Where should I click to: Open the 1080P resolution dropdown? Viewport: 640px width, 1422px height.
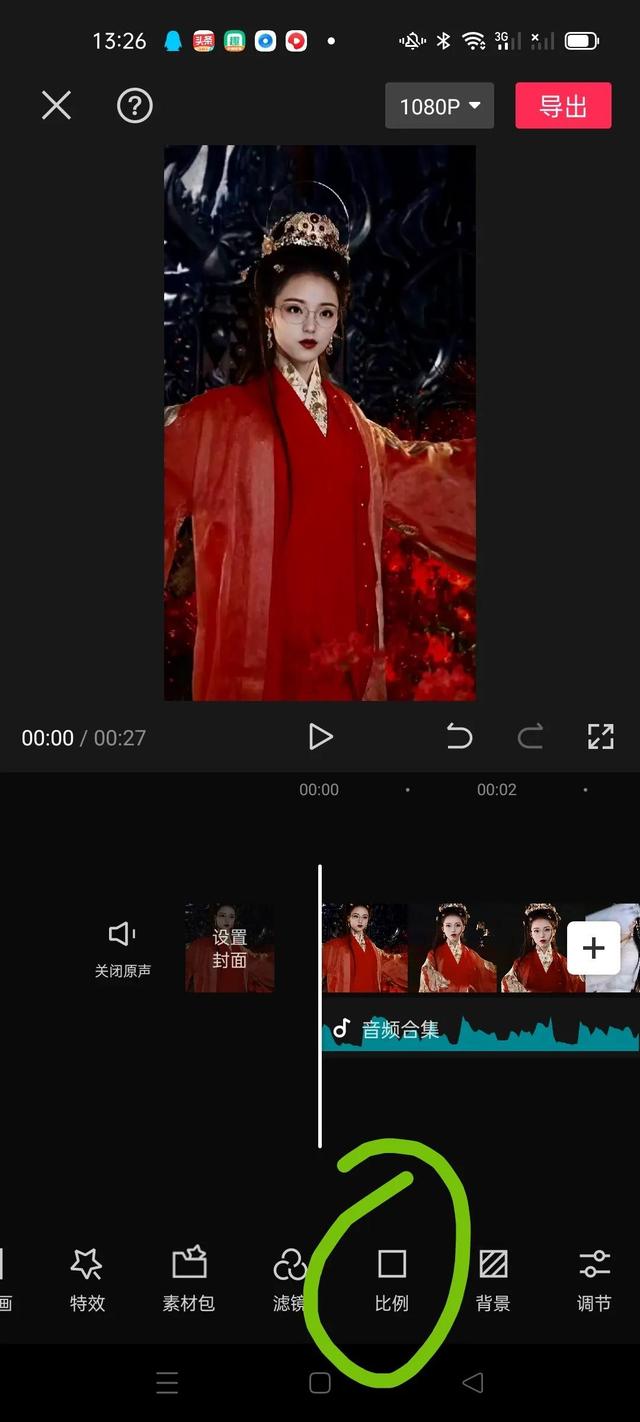[439, 106]
